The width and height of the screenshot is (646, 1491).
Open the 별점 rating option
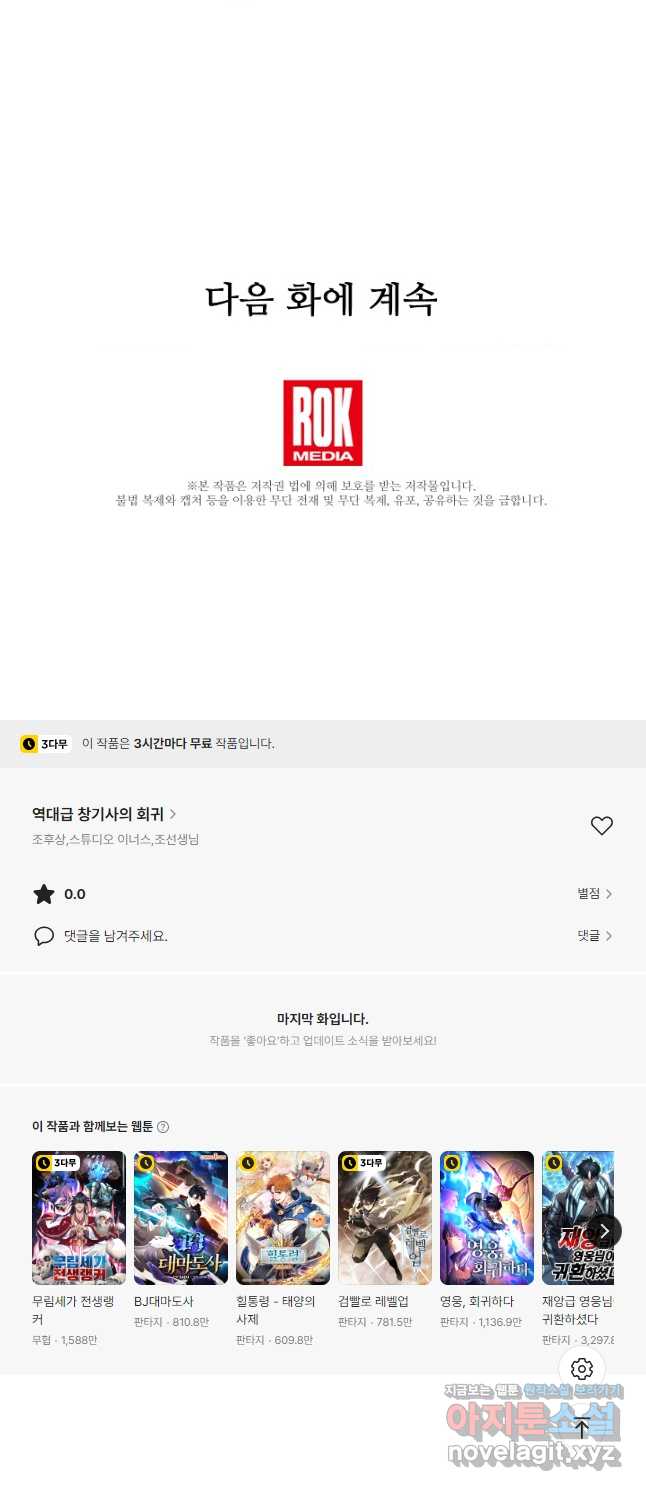[x=594, y=894]
